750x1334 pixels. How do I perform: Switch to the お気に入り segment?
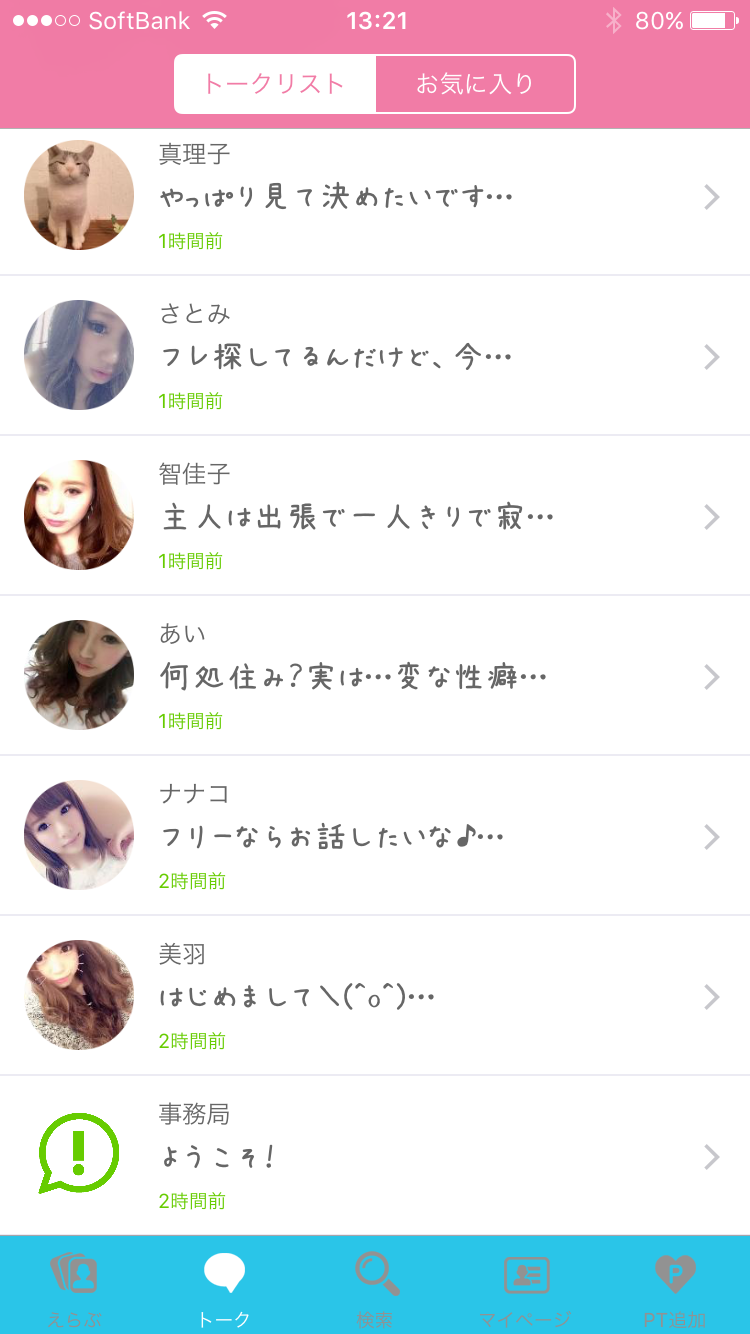[x=475, y=84]
